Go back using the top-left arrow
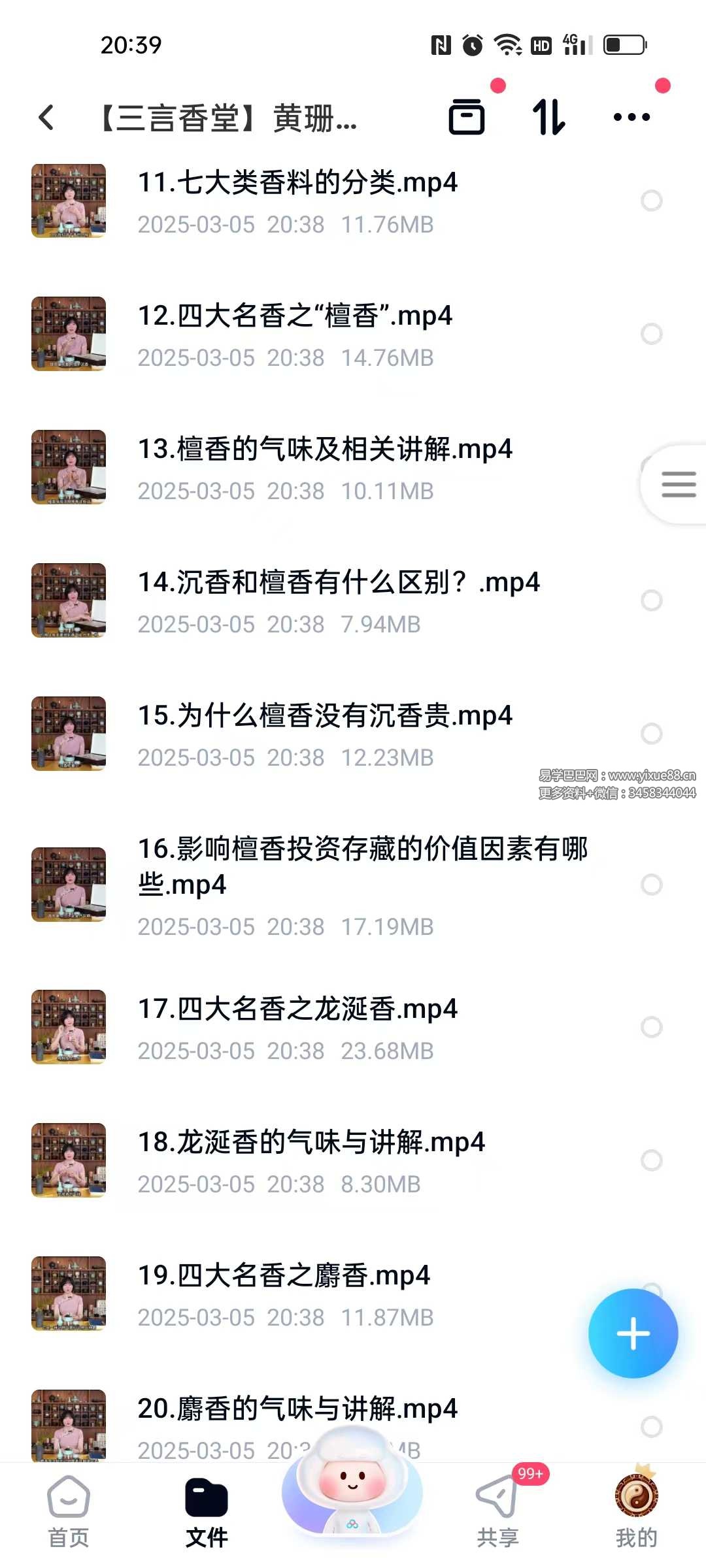This screenshot has width=706, height=1568. pyautogui.click(x=46, y=118)
